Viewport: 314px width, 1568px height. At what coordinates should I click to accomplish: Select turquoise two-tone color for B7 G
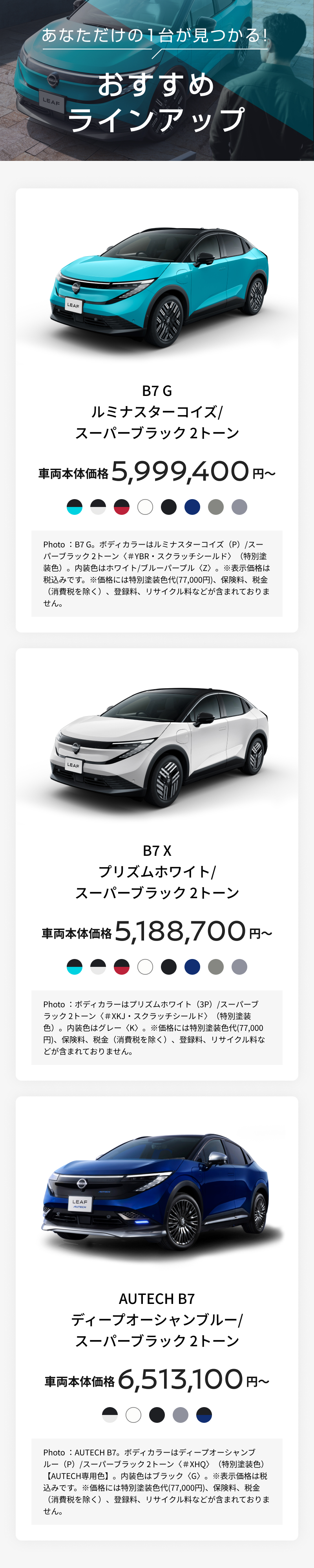[x=74, y=507]
